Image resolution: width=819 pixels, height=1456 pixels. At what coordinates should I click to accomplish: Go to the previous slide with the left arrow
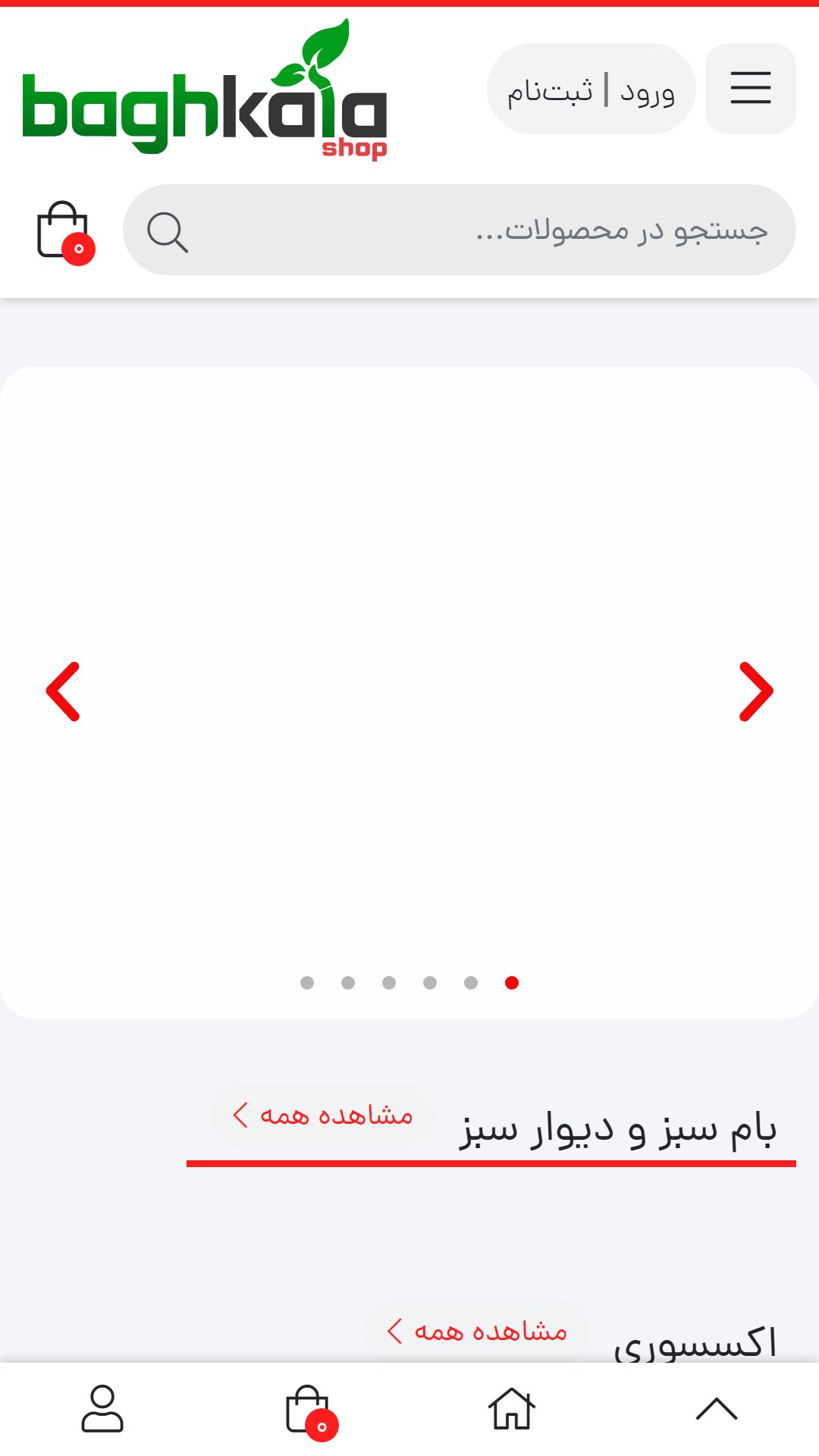click(63, 692)
